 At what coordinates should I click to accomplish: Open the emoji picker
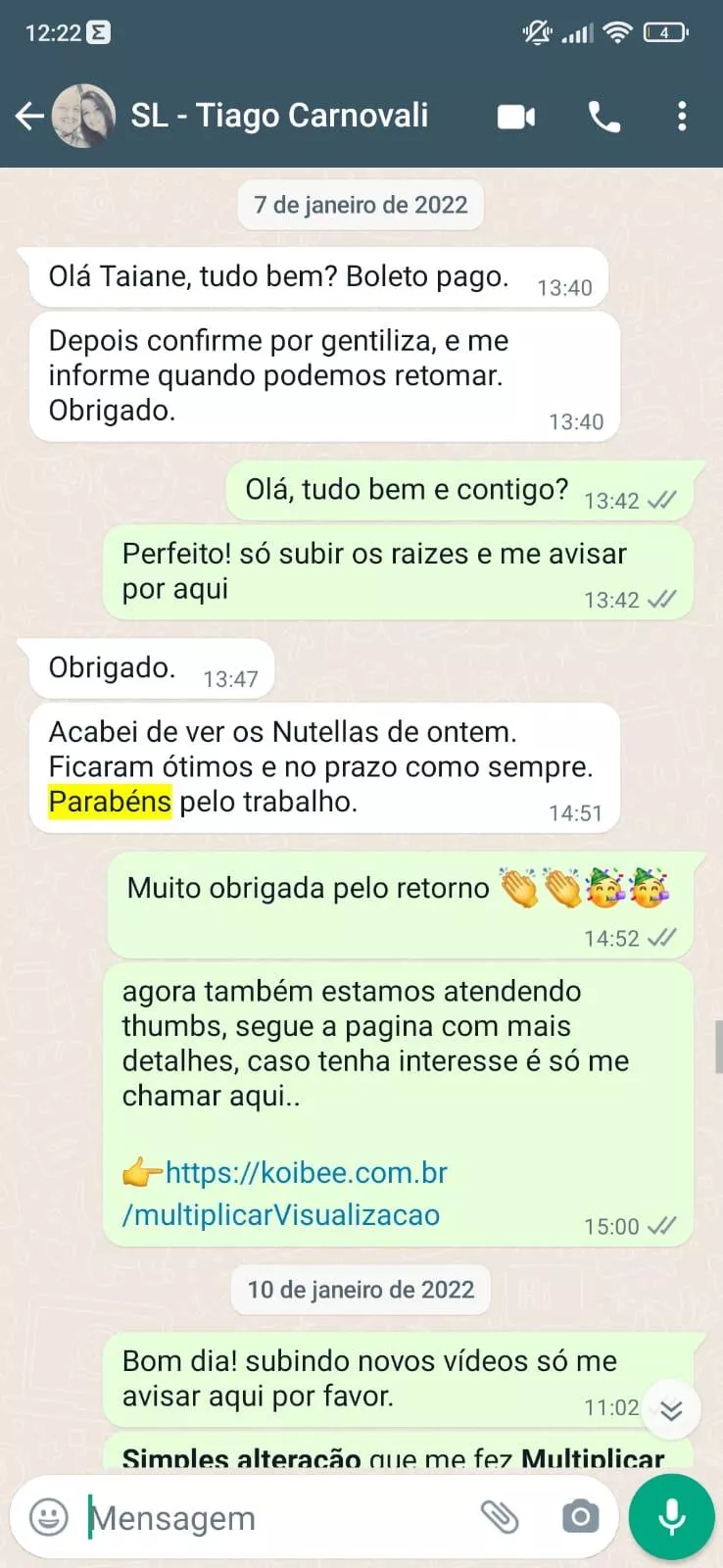click(x=49, y=1517)
